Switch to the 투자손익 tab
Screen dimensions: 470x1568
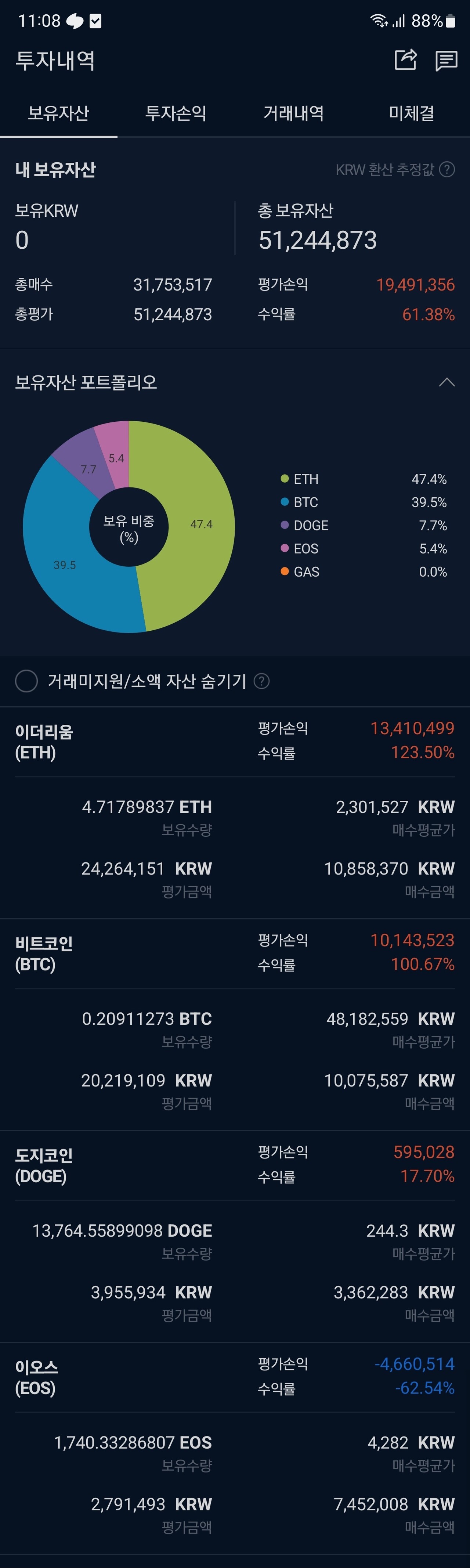click(176, 113)
